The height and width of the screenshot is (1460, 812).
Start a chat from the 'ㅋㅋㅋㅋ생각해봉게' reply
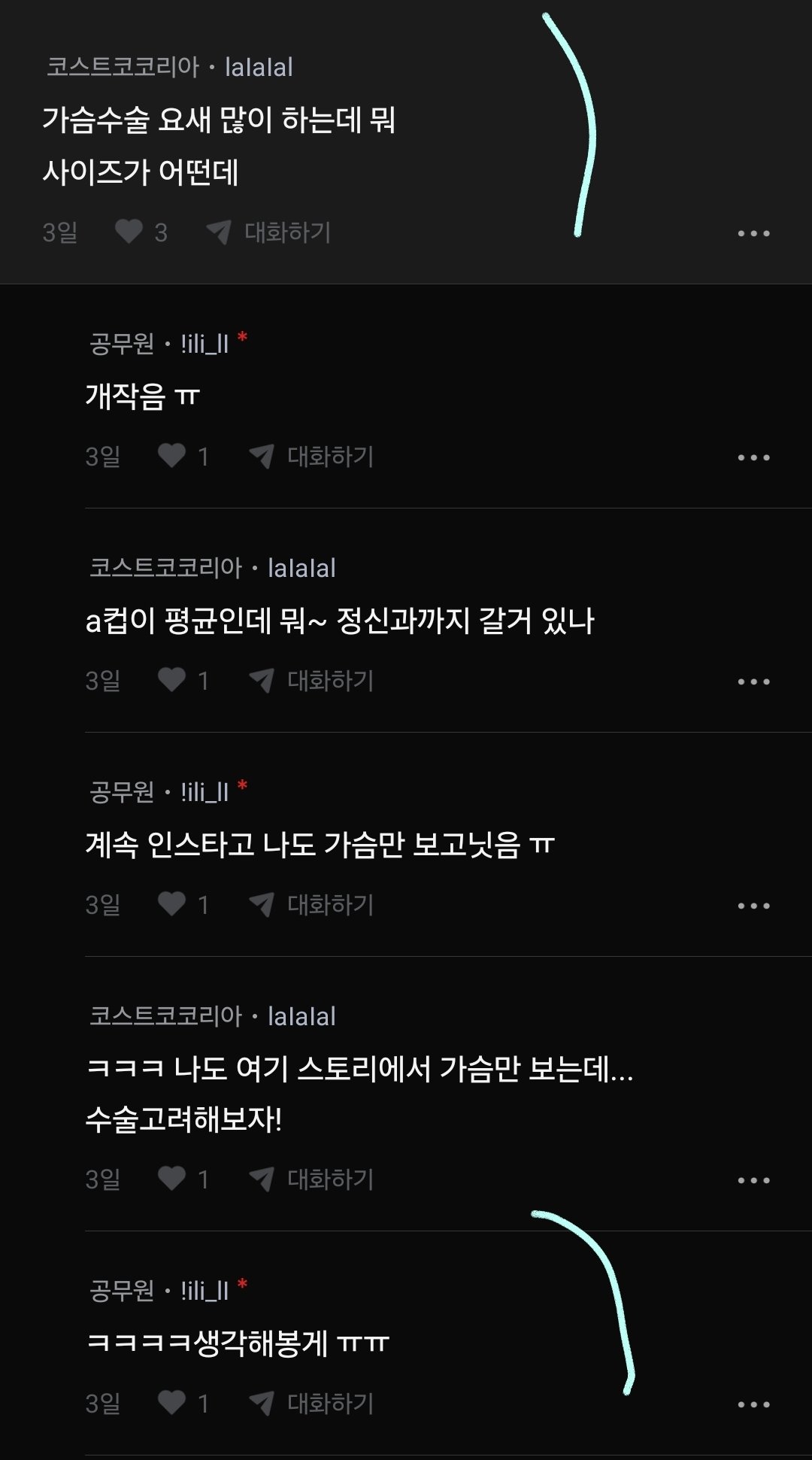pos(312,1403)
